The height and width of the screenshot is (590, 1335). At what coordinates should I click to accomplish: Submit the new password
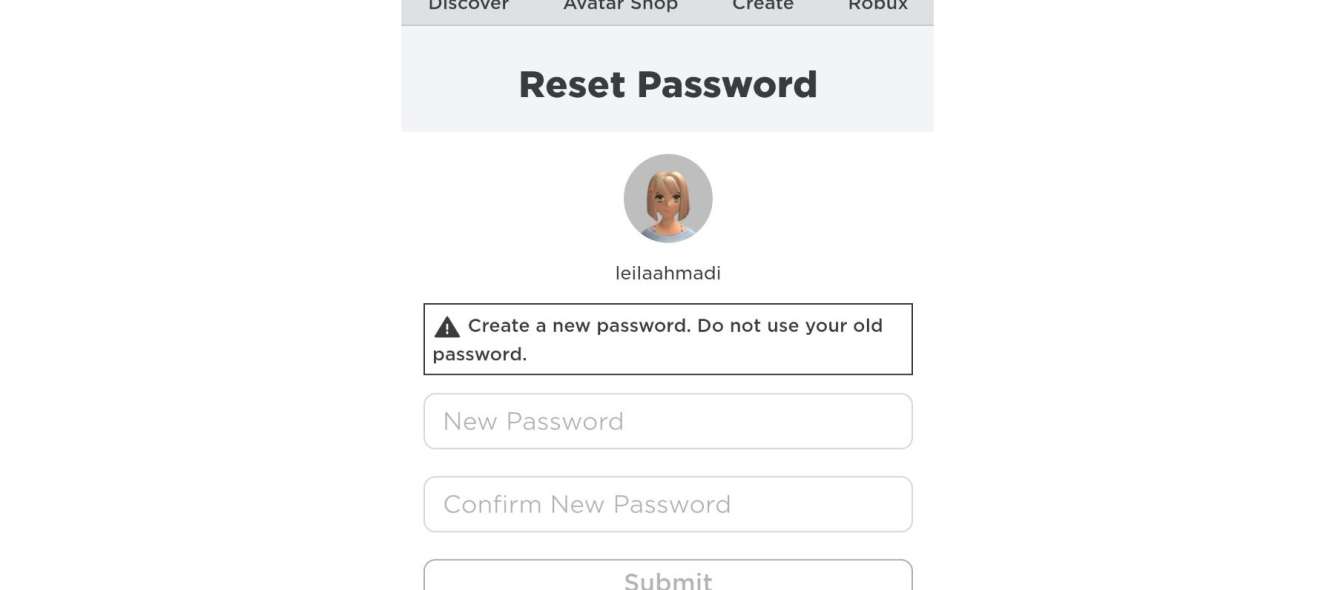tap(667, 578)
